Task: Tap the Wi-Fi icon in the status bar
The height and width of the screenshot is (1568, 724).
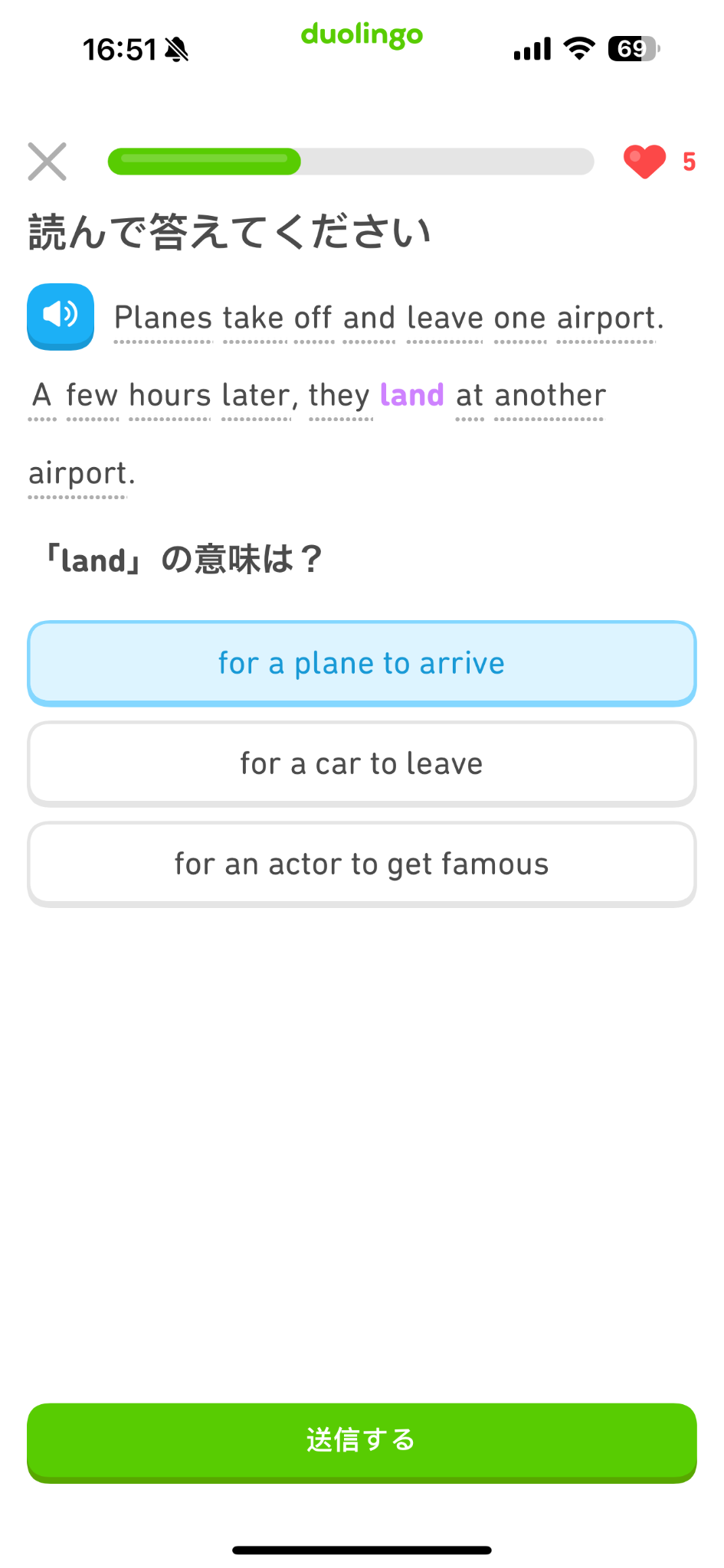Action: pos(580,47)
